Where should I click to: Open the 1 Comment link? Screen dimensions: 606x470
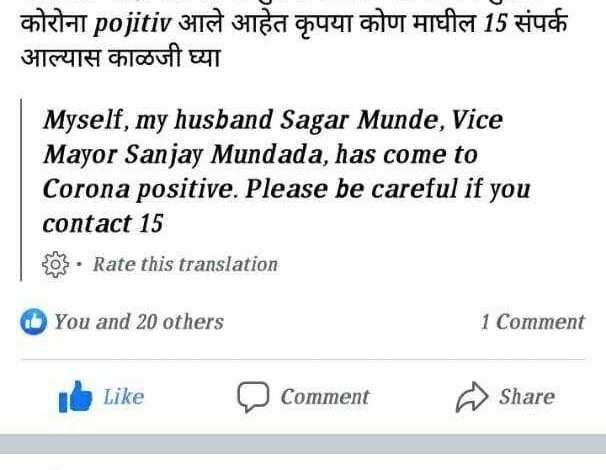(532, 322)
